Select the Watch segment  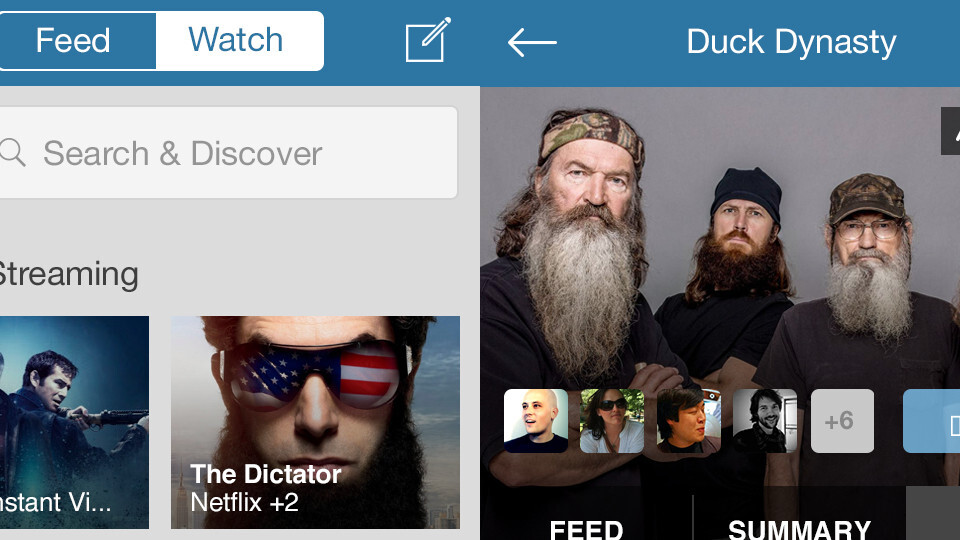237,41
